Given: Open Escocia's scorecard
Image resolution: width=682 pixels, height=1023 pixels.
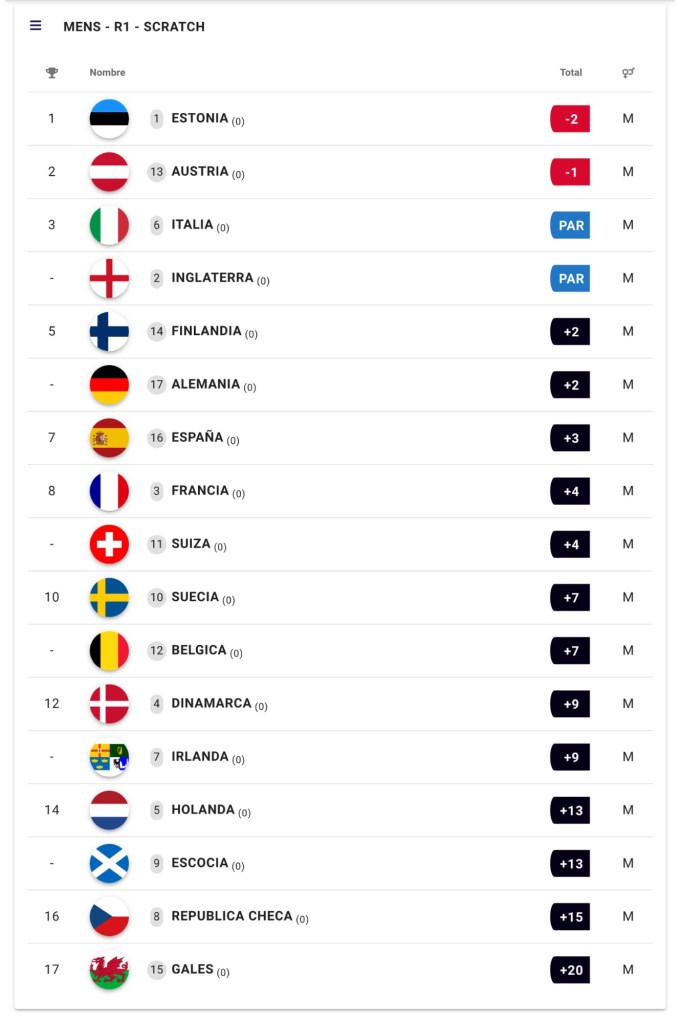Looking at the screenshot, I should click(x=200, y=863).
